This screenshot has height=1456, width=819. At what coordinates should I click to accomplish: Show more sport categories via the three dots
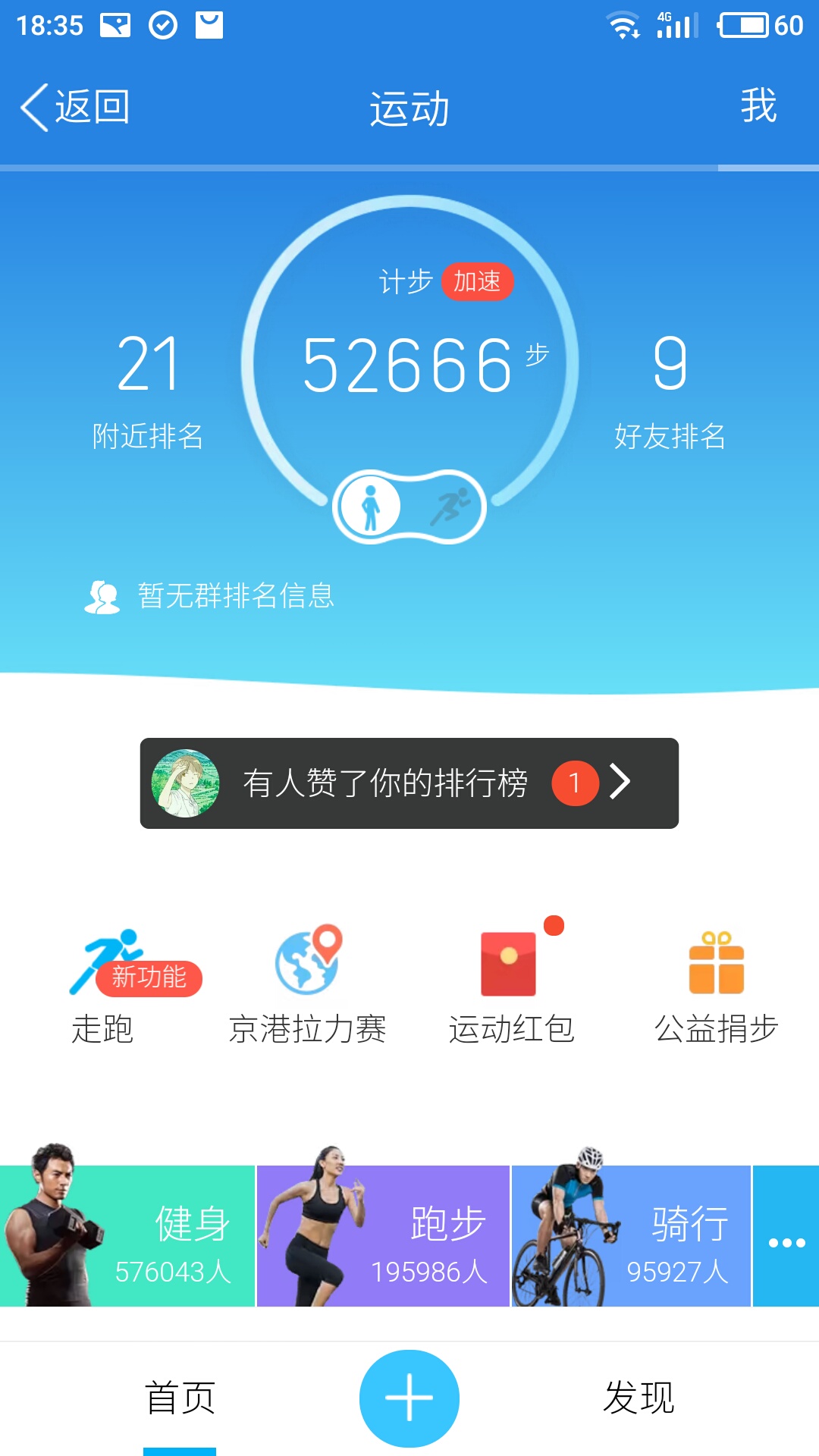[x=786, y=1242]
